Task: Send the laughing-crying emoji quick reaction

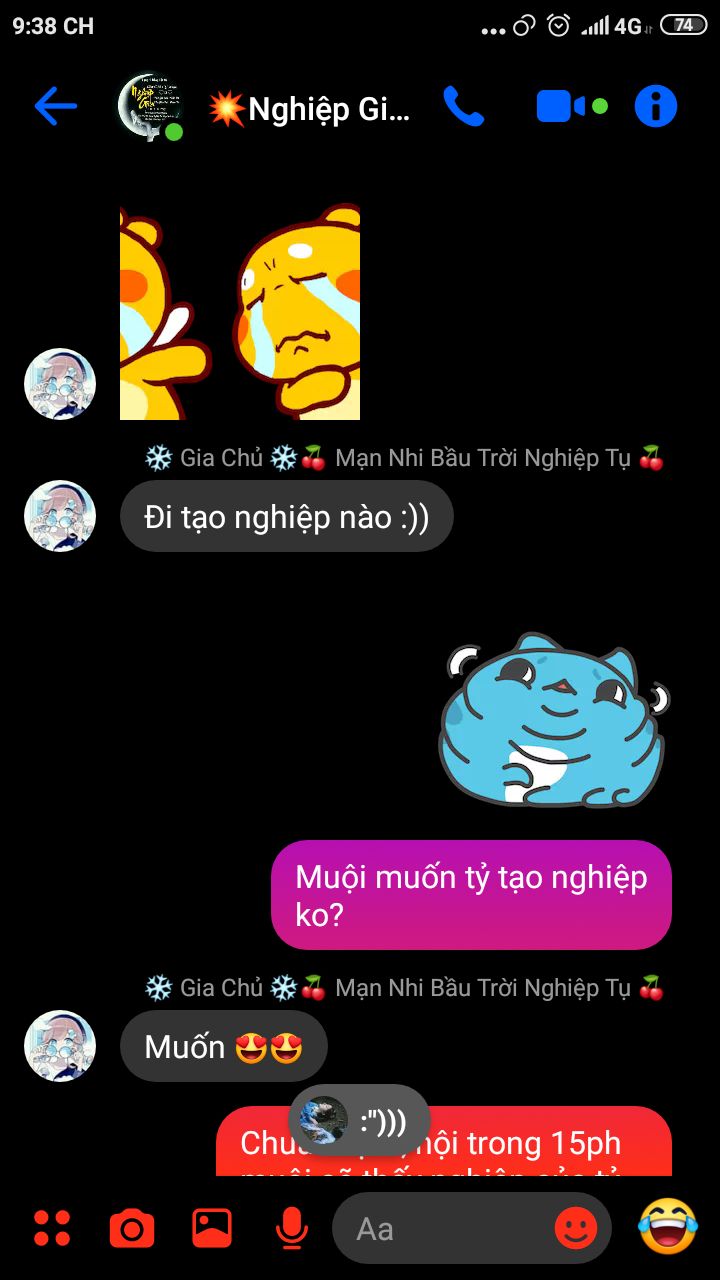Action: tap(668, 1226)
